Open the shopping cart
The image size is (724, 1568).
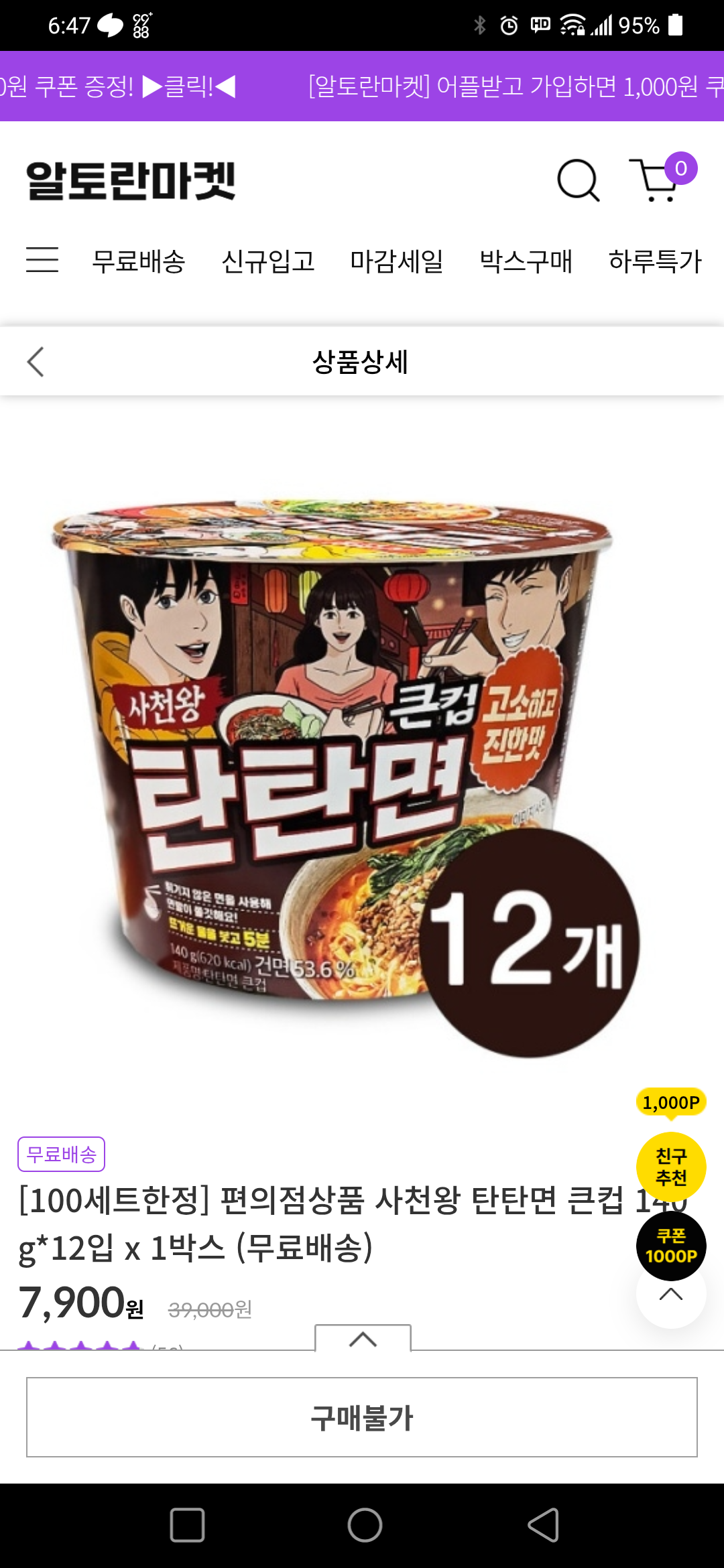656,180
